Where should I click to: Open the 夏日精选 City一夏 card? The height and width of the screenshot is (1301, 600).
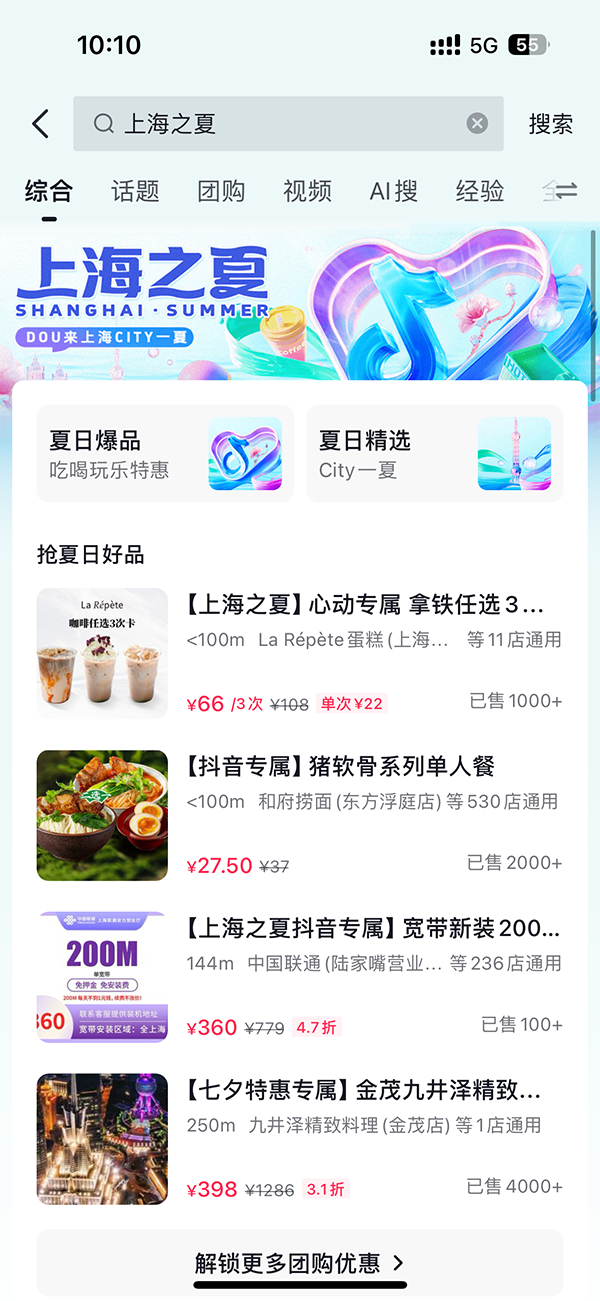click(x=435, y=454)
